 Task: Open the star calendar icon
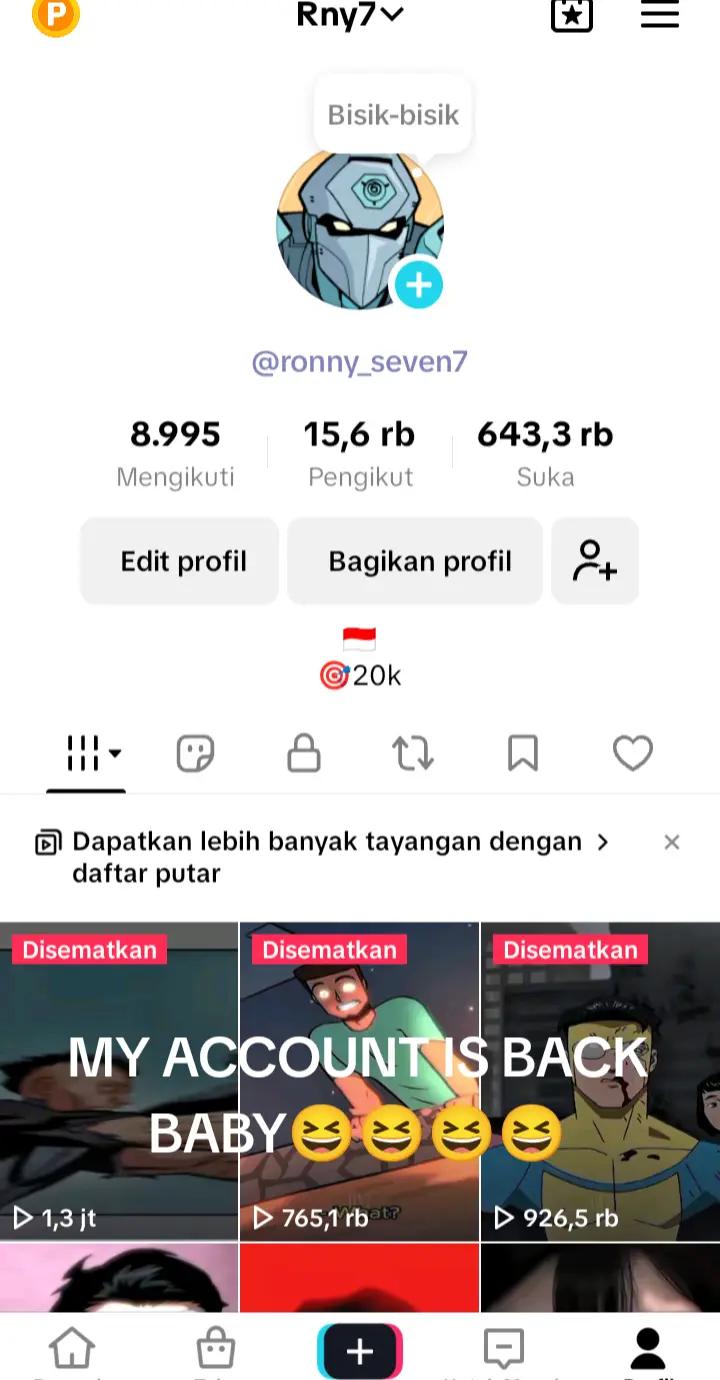(572, 15)
